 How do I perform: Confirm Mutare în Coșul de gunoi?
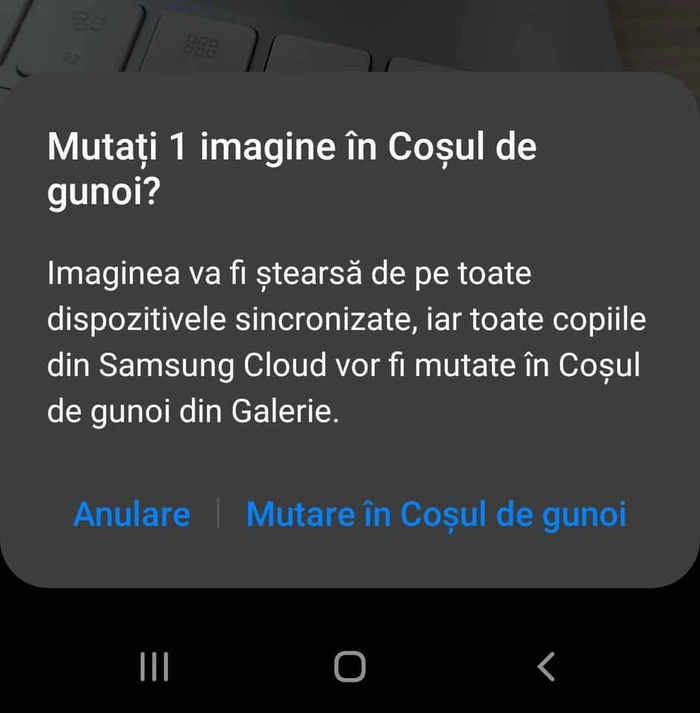[x=436, y=514]
